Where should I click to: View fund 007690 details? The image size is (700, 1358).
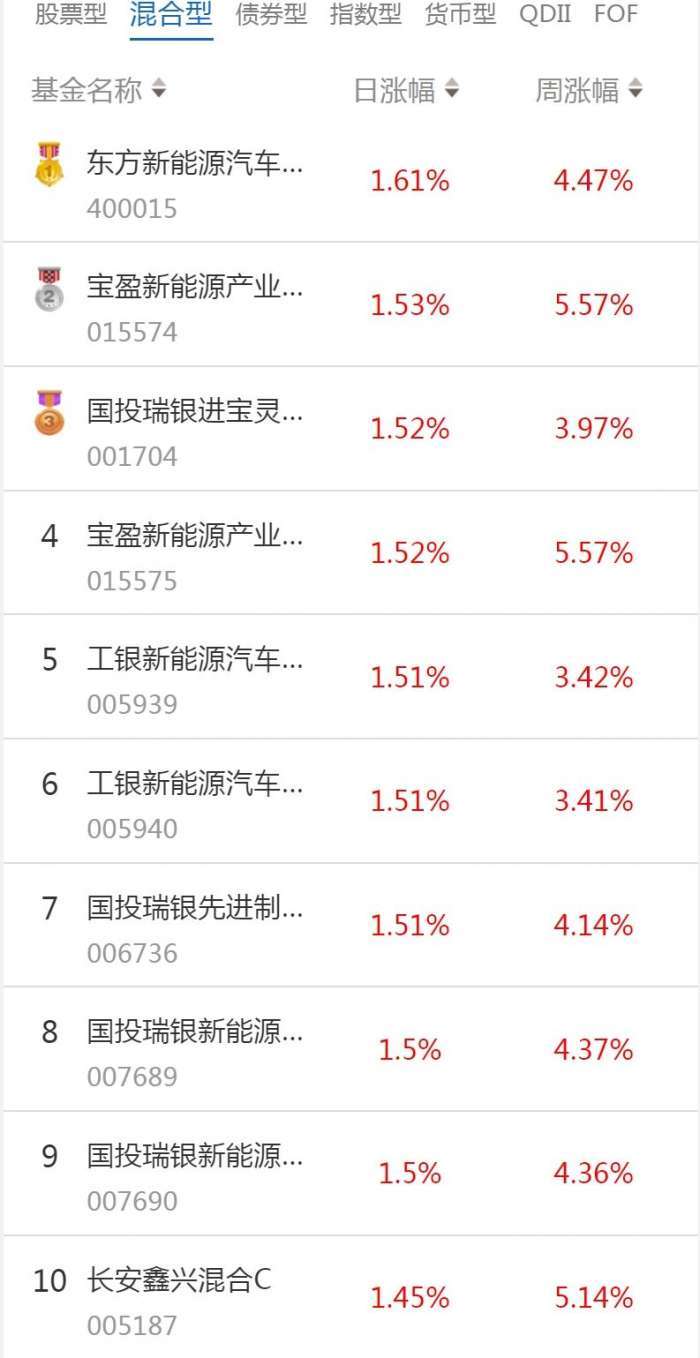[194, 1173]
